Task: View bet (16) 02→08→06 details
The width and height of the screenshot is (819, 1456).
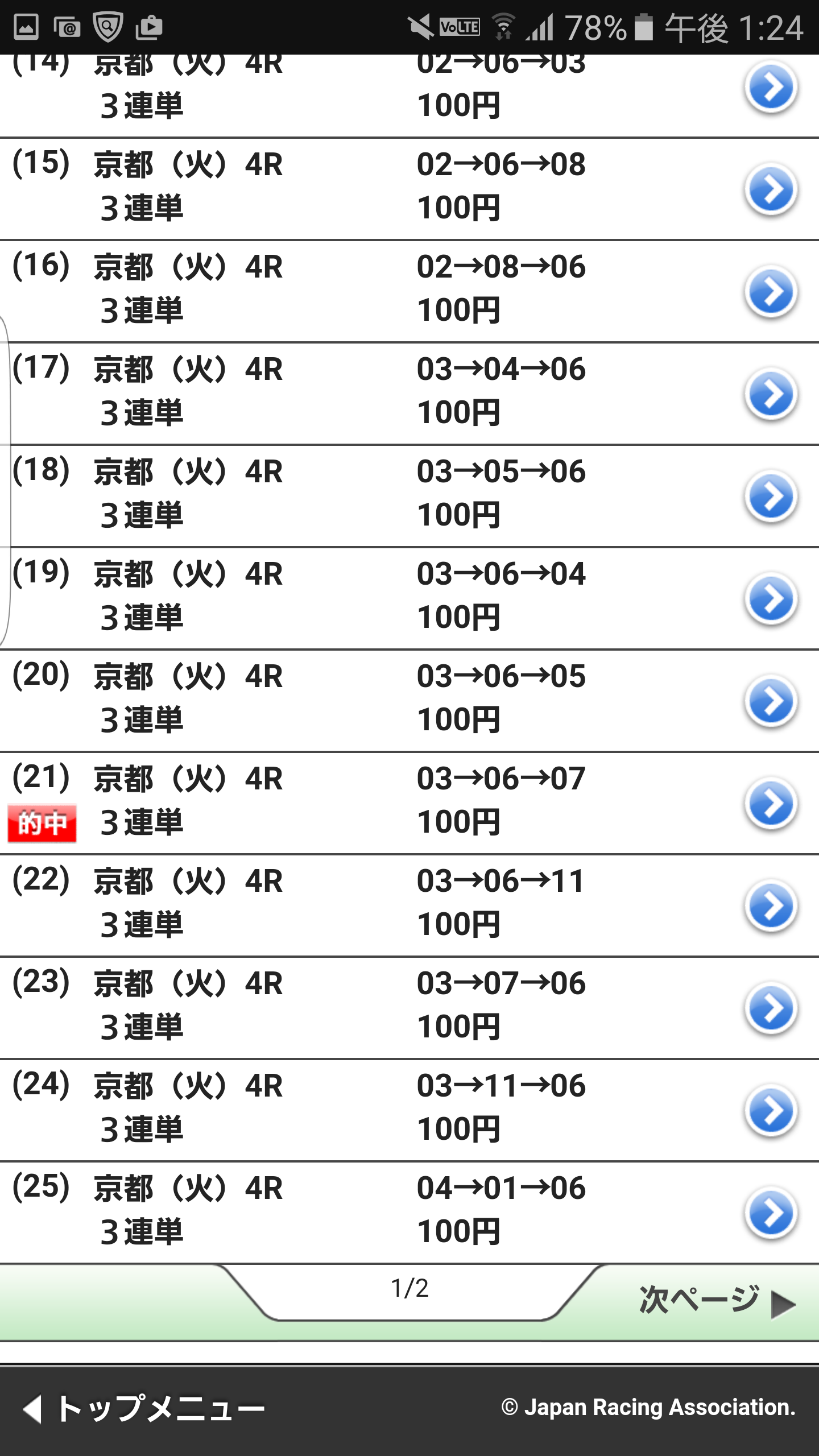Action: click(x=771, y=292)
